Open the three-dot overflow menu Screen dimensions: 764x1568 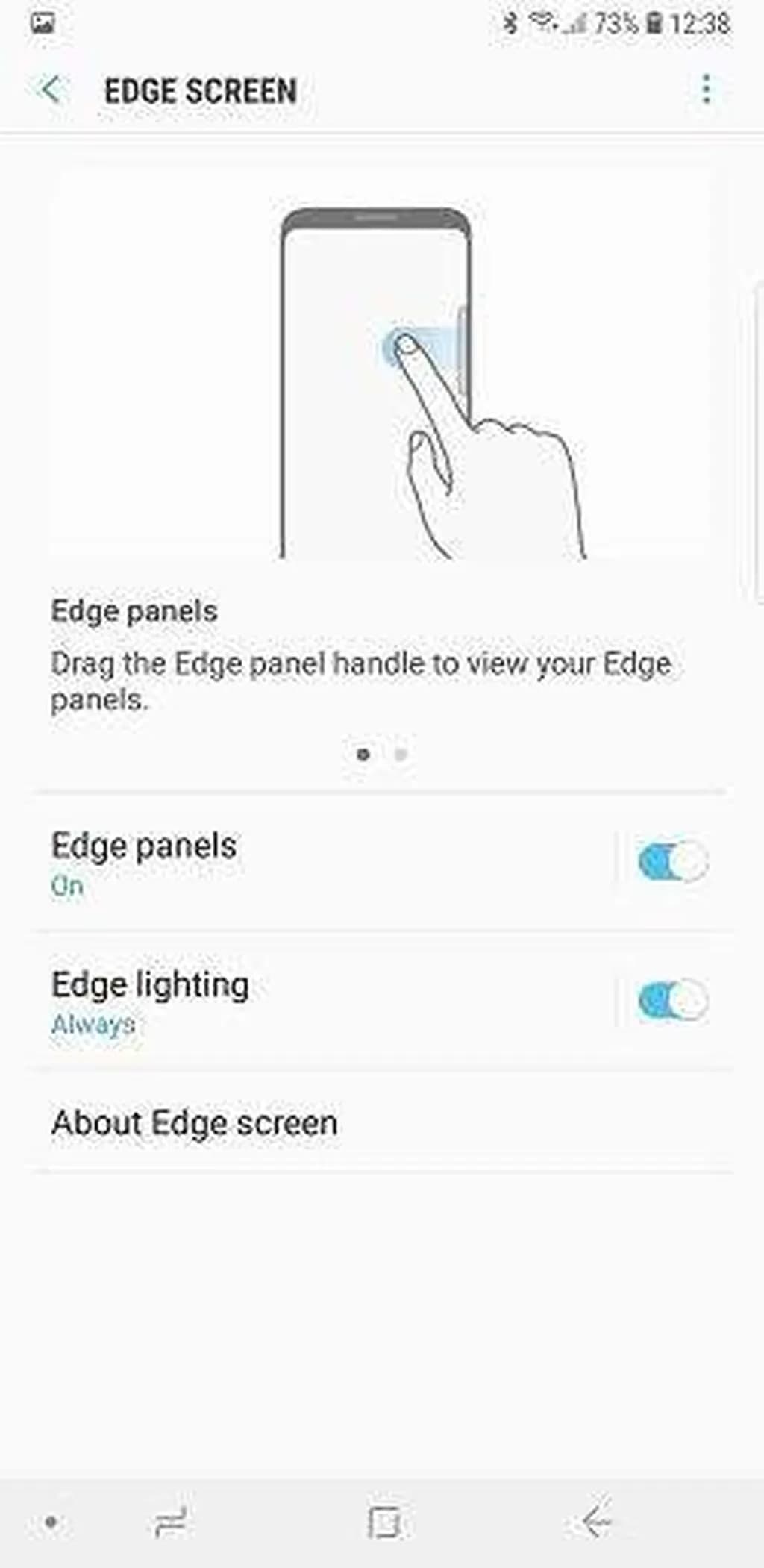(x=706, y=90)
